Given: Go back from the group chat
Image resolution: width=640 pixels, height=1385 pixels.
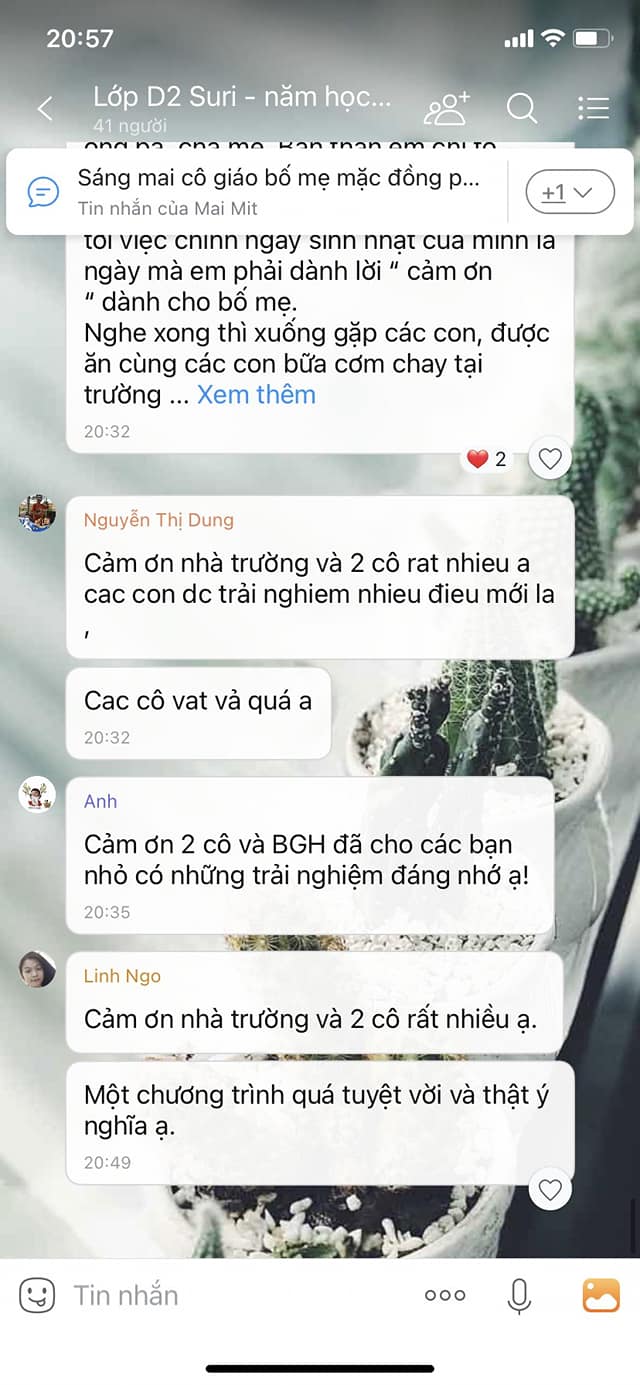Looking at the screenshot, I should click(45, 108).
